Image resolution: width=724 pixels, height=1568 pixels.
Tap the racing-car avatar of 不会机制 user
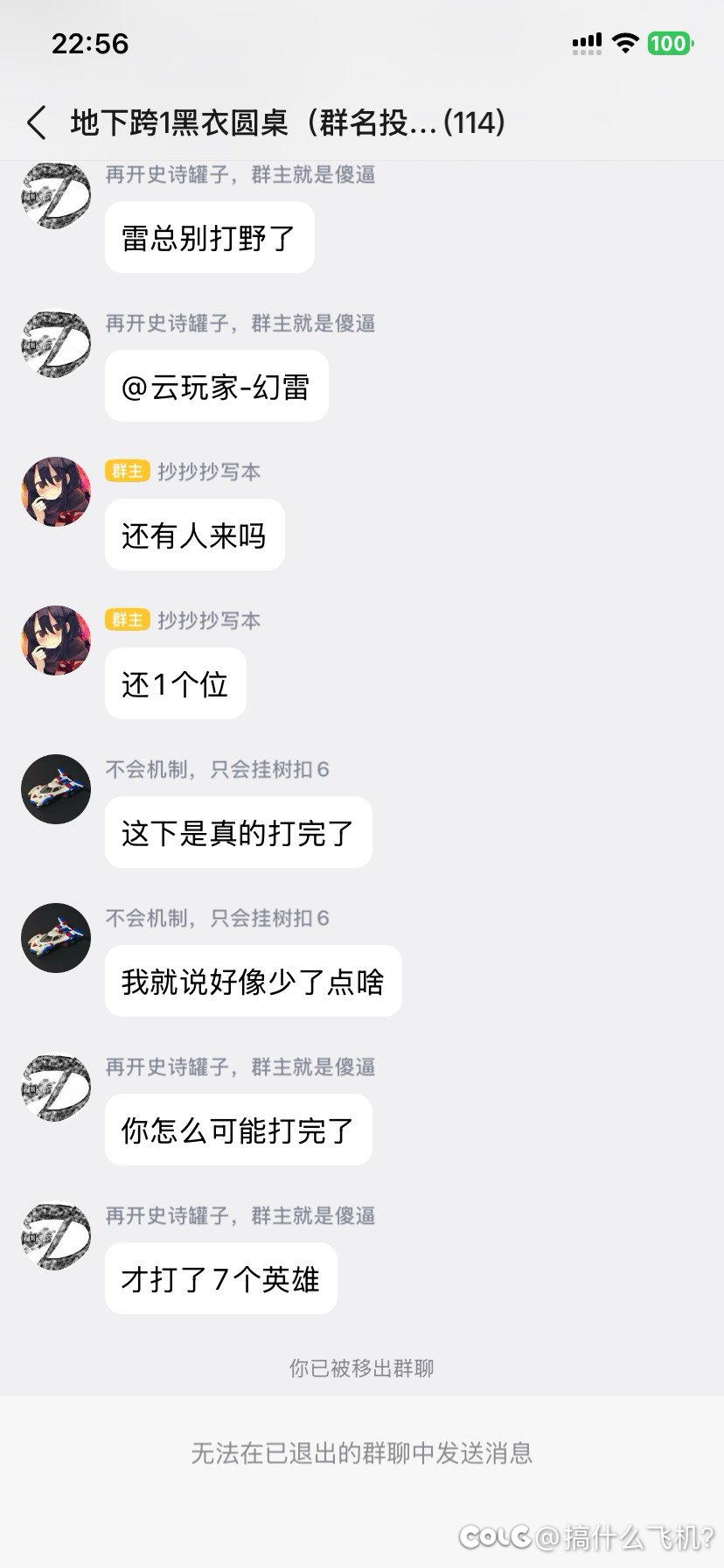[x=55, y=788]
